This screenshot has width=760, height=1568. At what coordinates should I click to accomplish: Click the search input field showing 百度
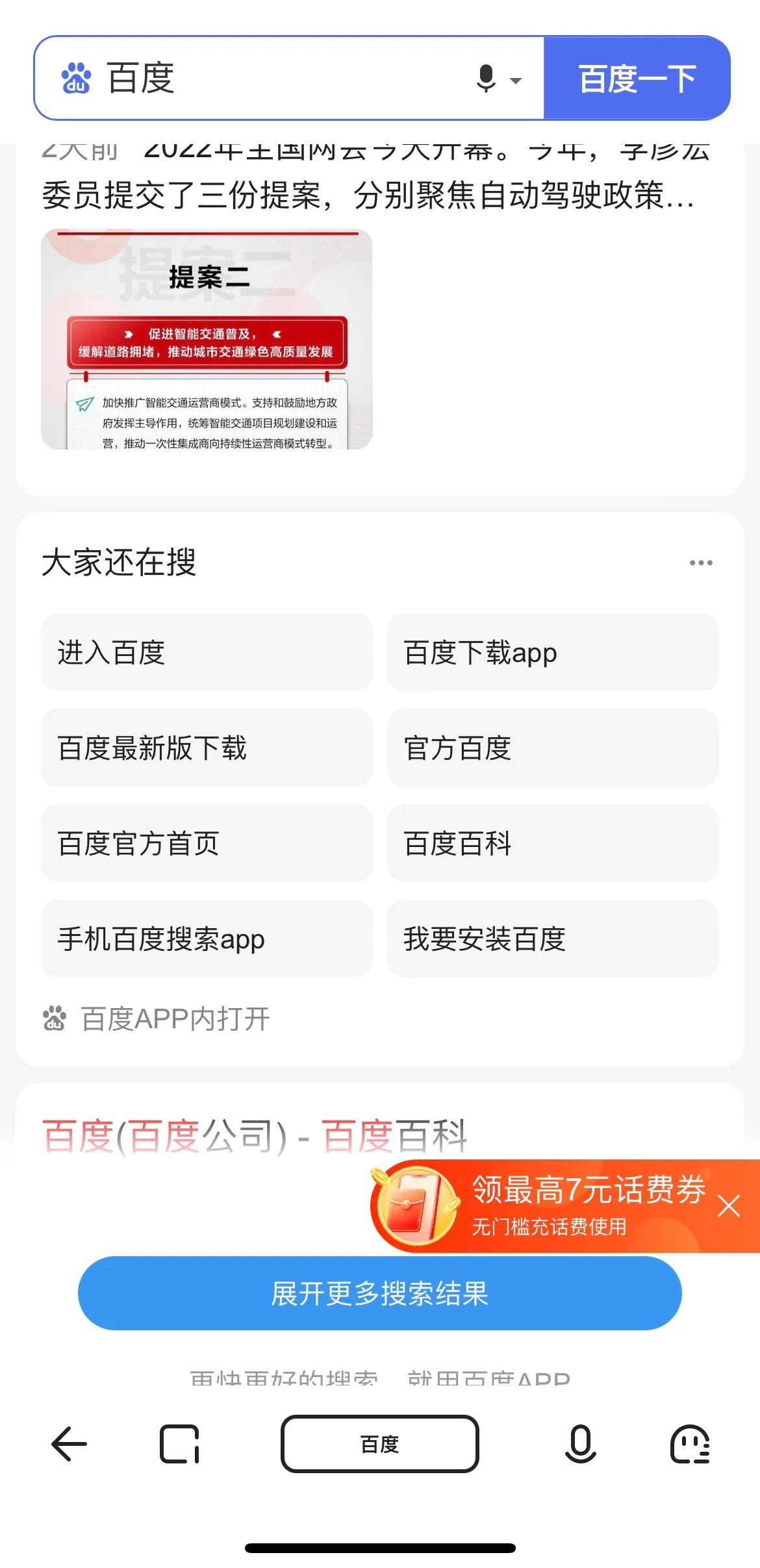coord(260,79)
